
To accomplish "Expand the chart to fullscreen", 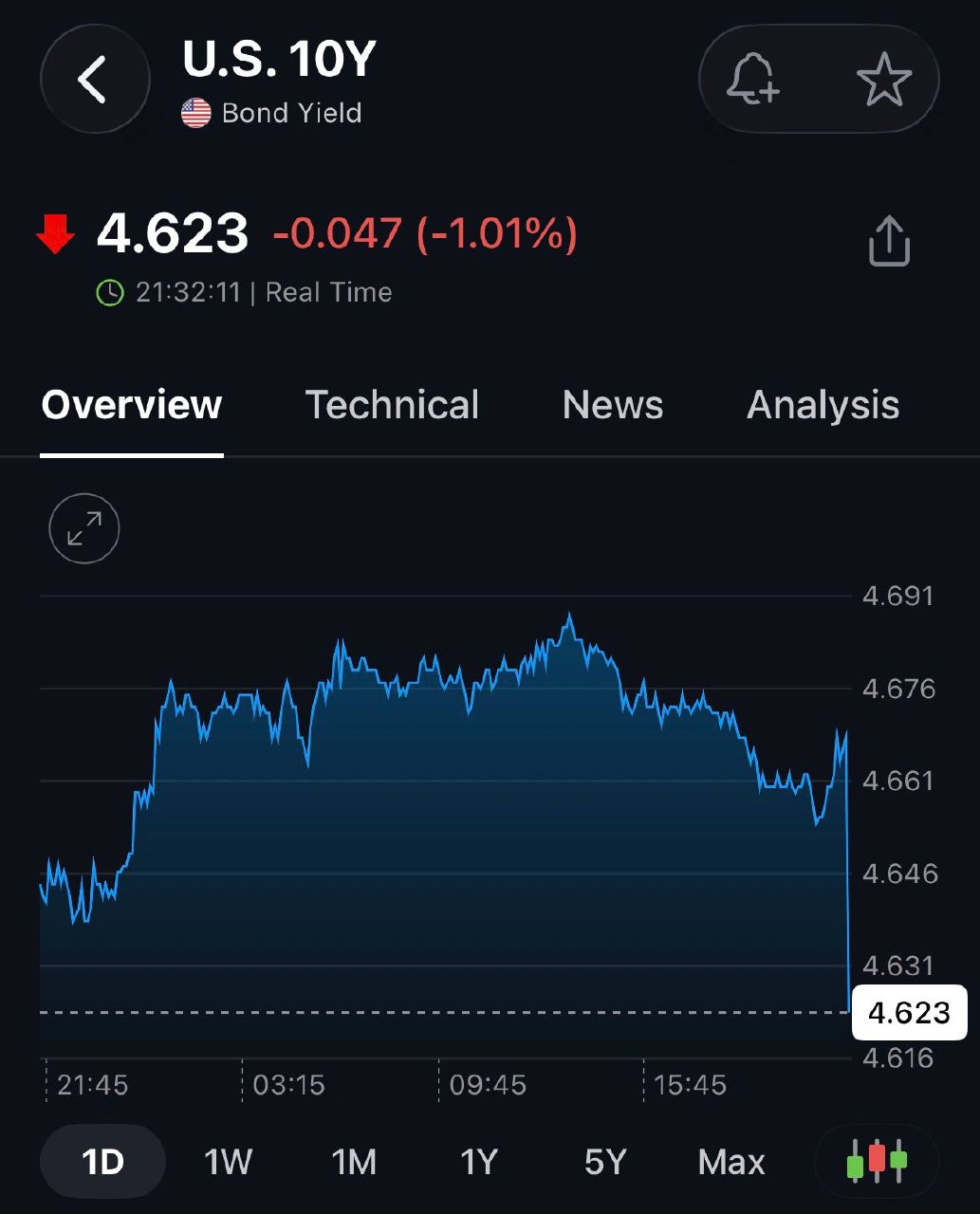I will point(84,528).
